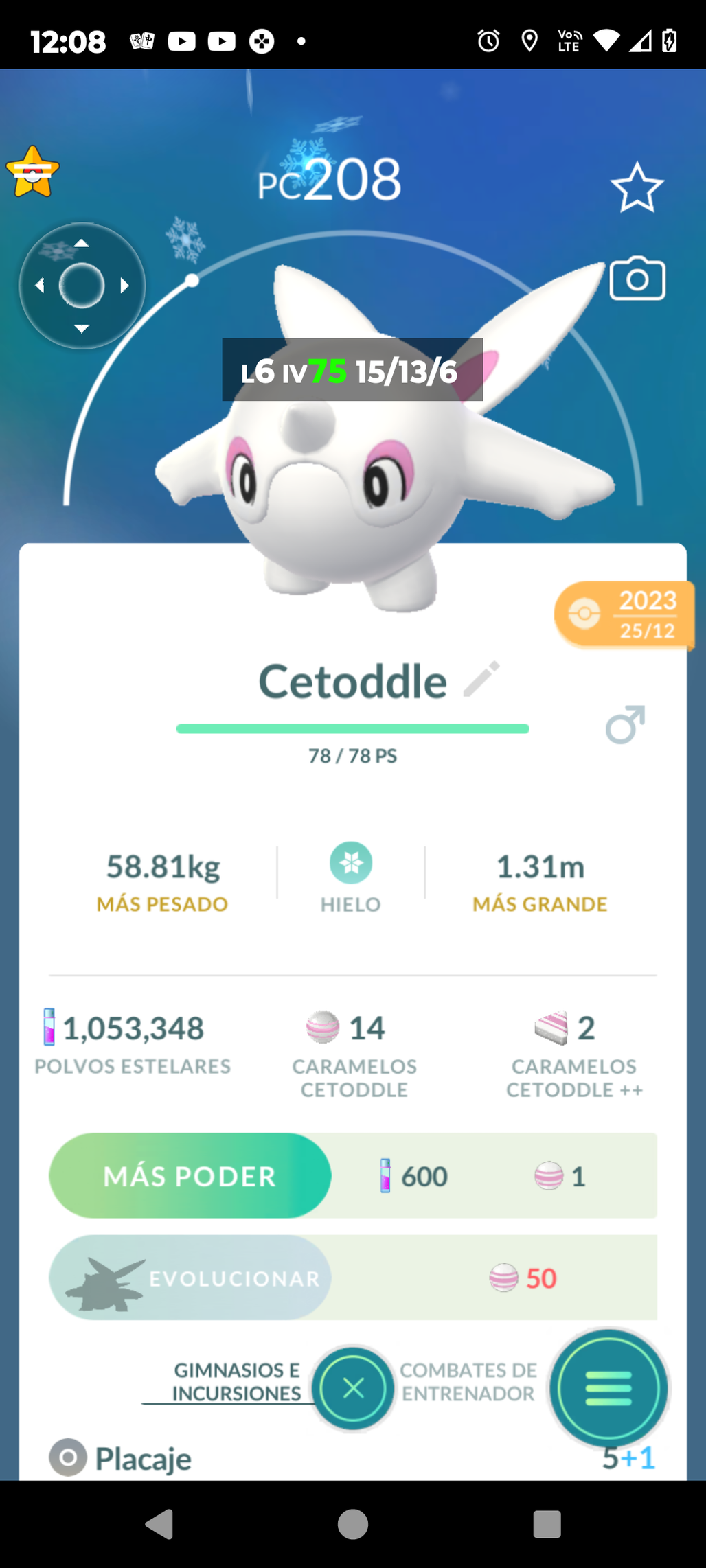Open the 2023 25/12 catch date badge
Screen dimensions: 706x1568
click(x=624, y=614)
